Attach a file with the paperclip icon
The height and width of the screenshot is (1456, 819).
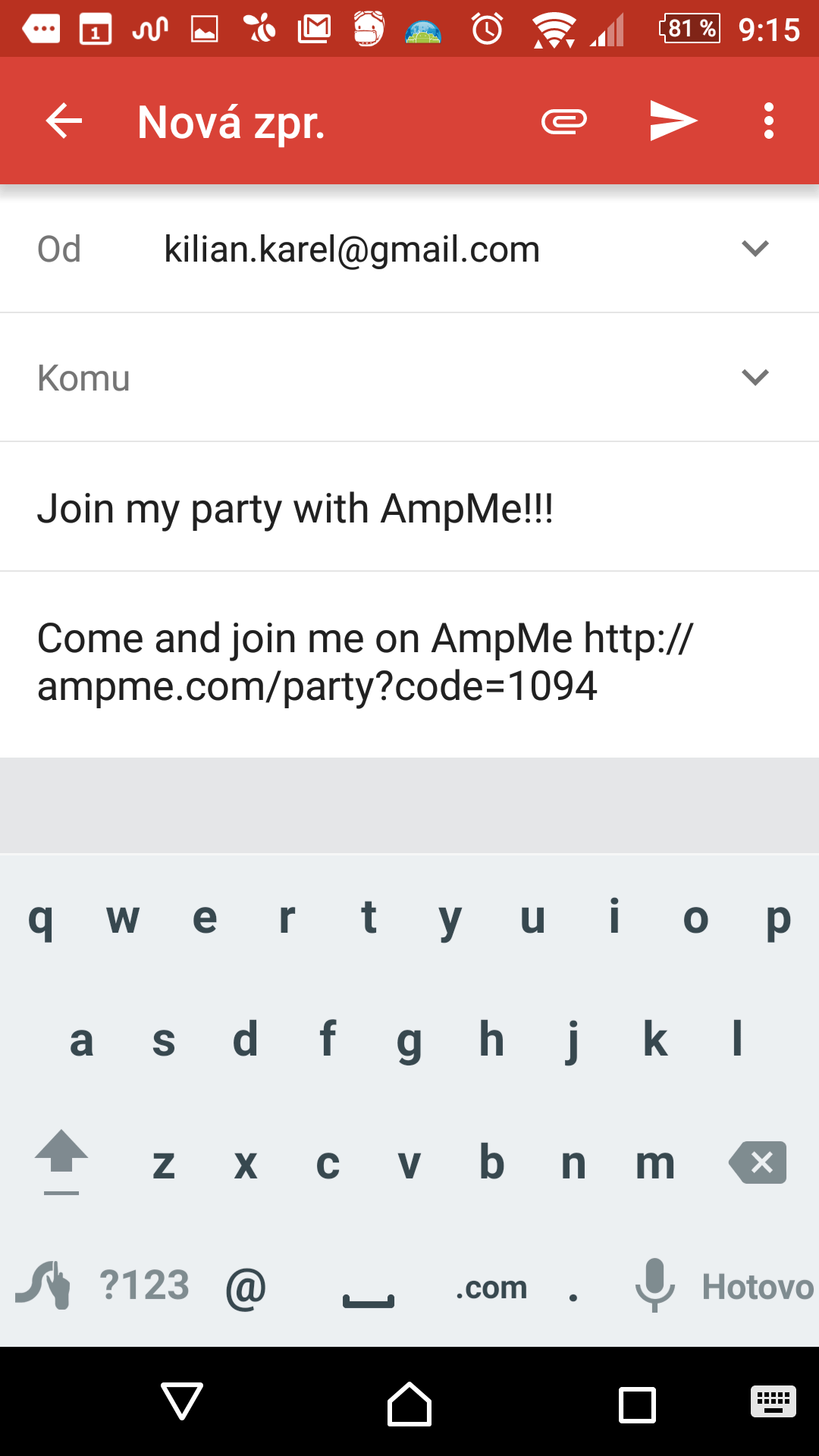coord(564,121)
